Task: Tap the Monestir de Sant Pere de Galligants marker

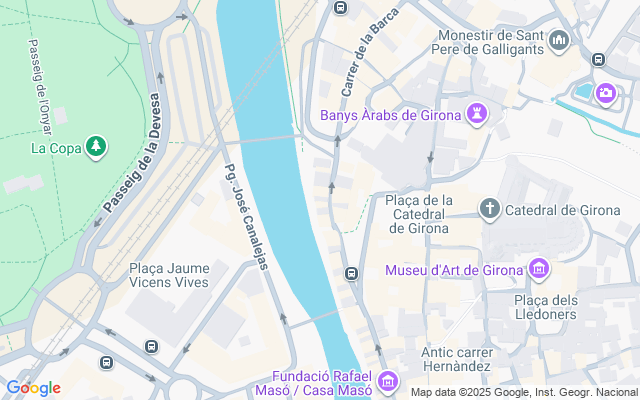Action: click(x=558, y=41)
